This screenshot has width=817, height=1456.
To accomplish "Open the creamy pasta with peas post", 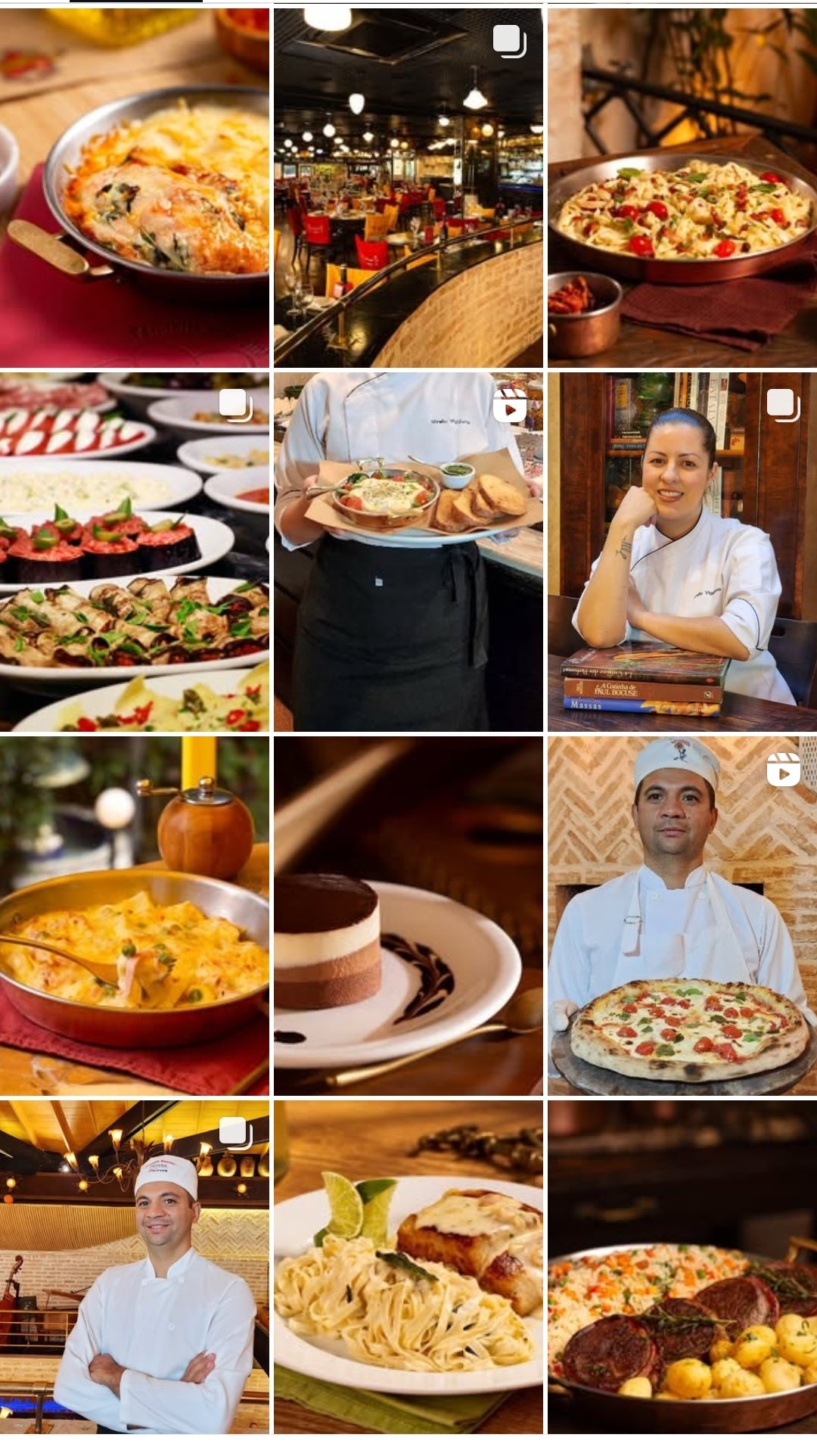I will (135, 916).
